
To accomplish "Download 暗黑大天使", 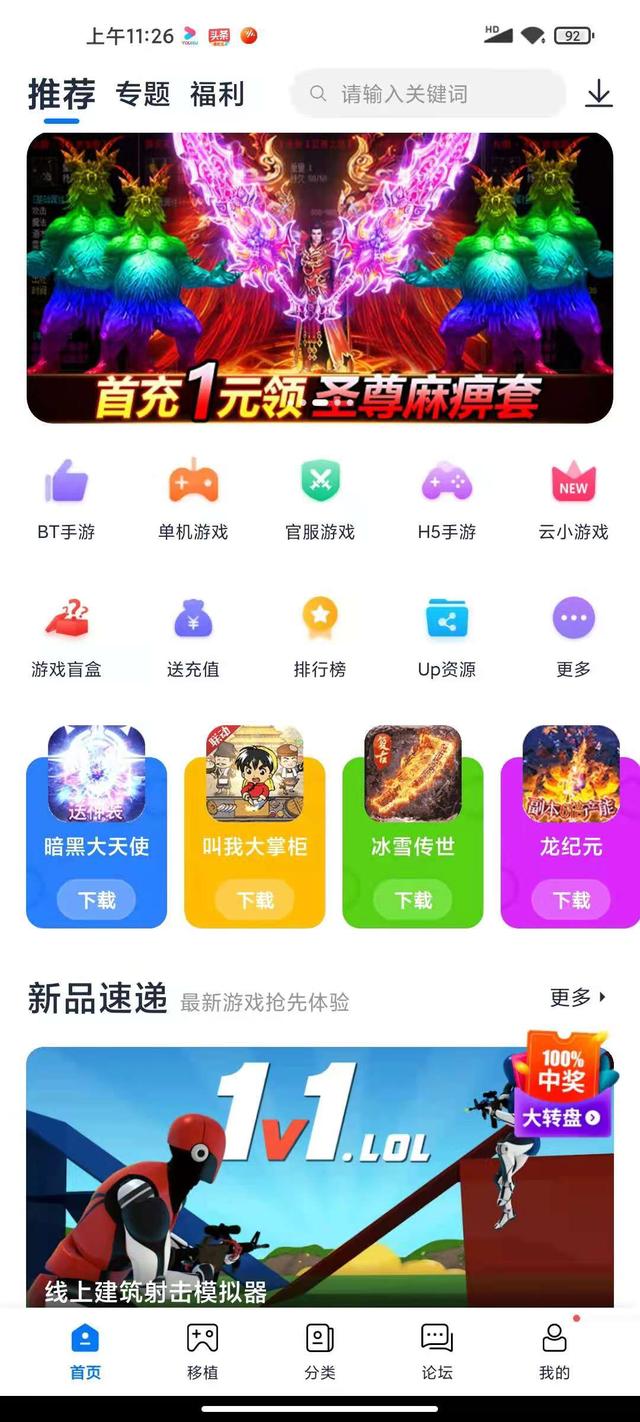I will coord(97,900).
